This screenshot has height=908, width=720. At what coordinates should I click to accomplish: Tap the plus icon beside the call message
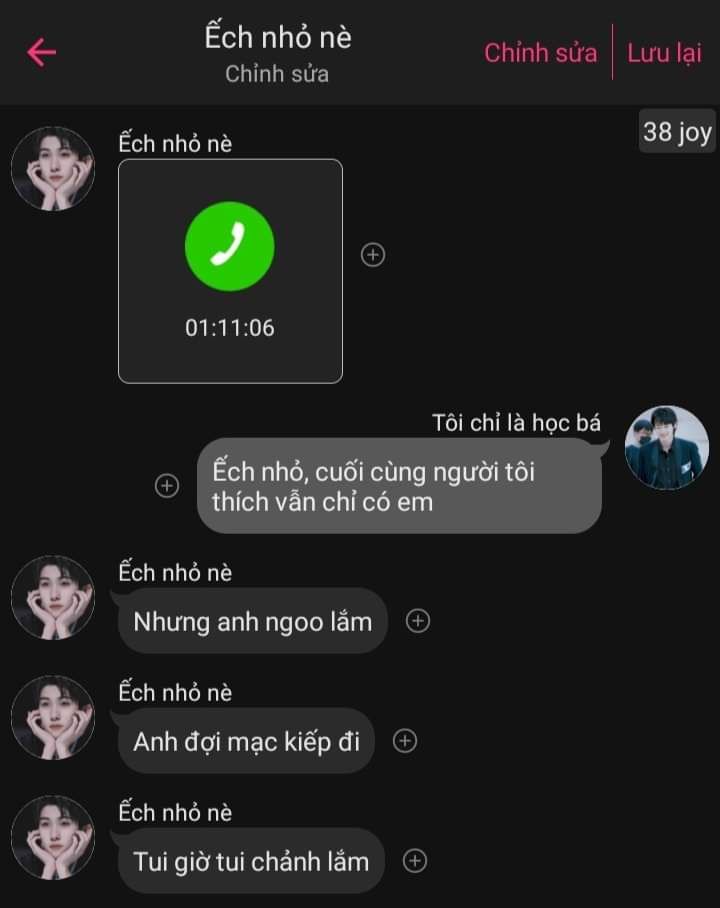(x=373, y=255)
